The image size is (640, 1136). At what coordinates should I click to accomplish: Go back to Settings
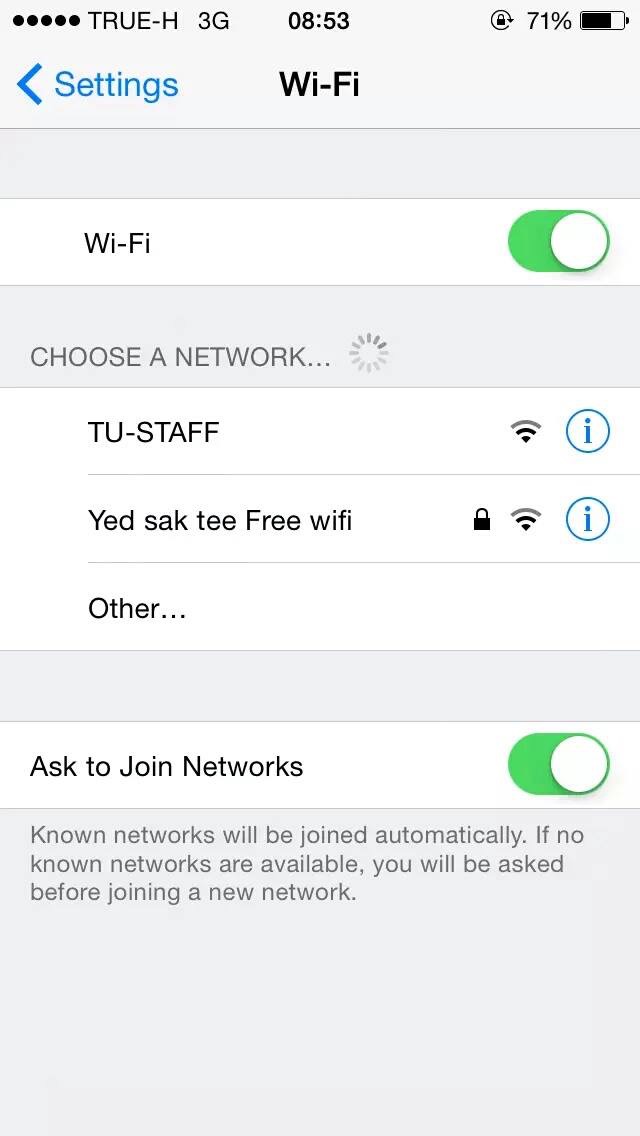98,85
